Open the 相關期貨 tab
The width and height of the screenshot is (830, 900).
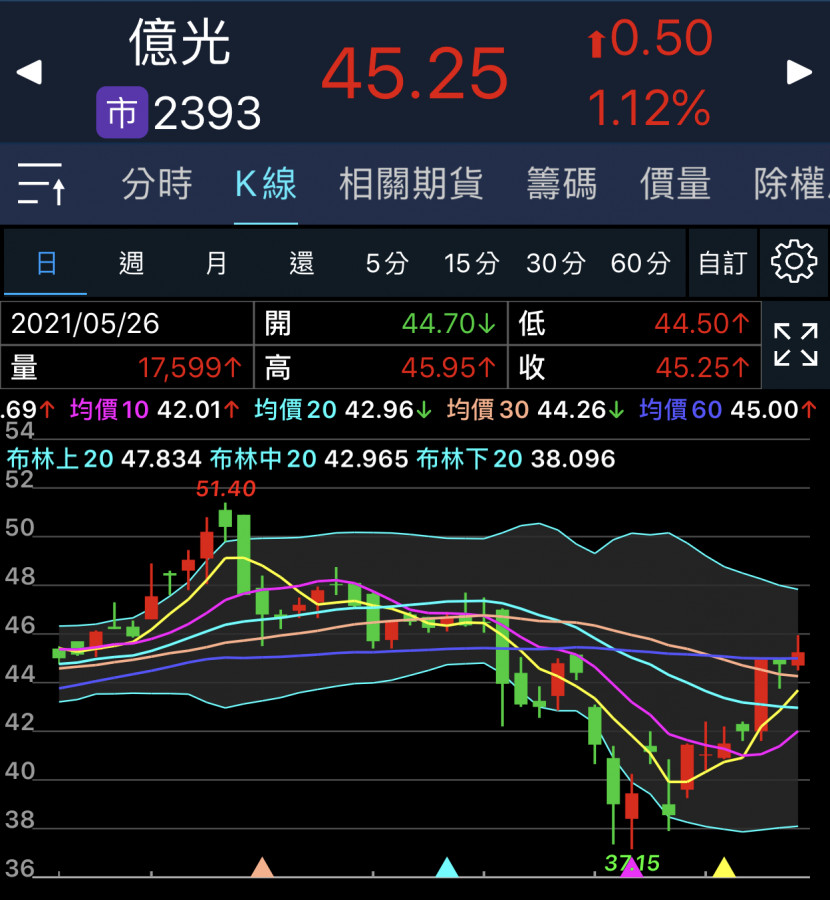pyautogui.click(x=411, y=184)
